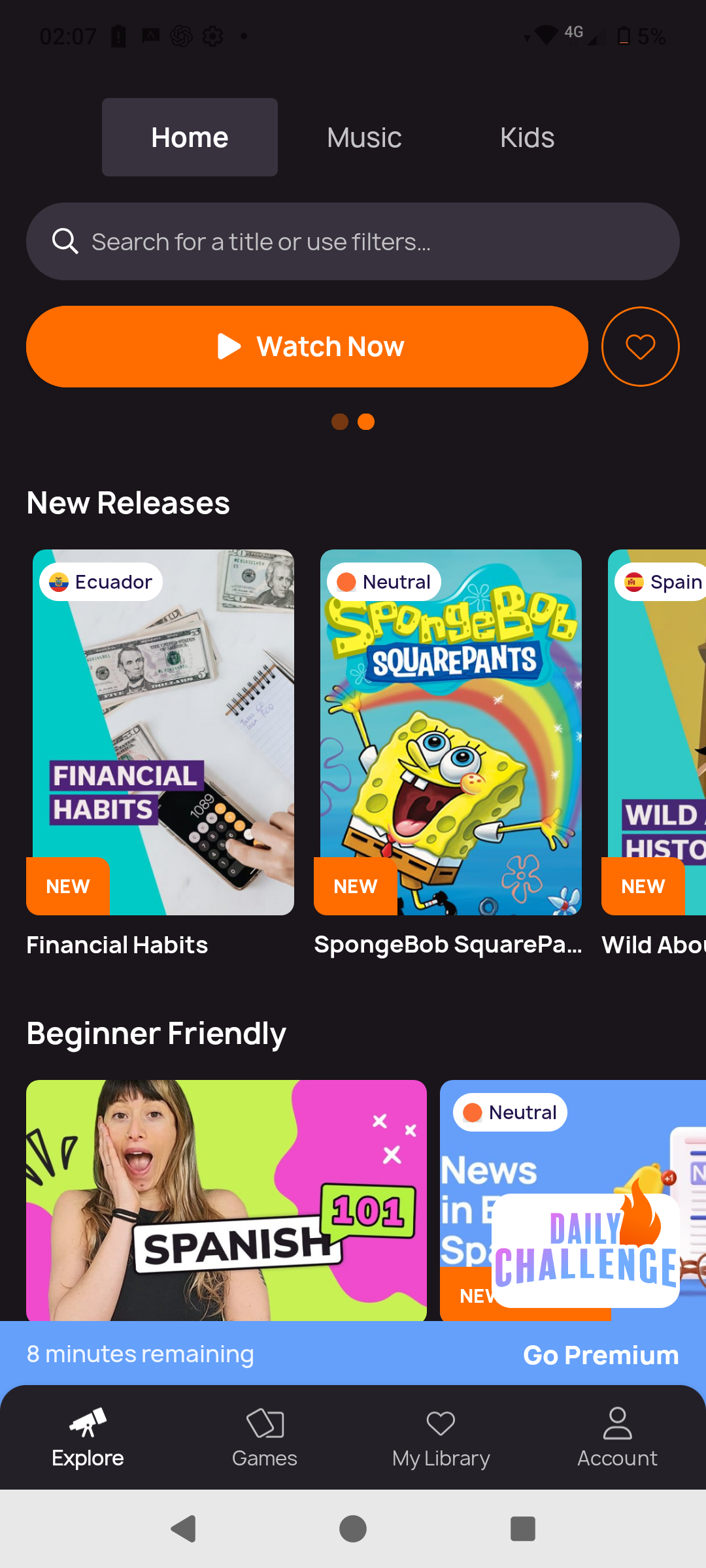
Task: Switch to the Music tab
Action: 363,137
